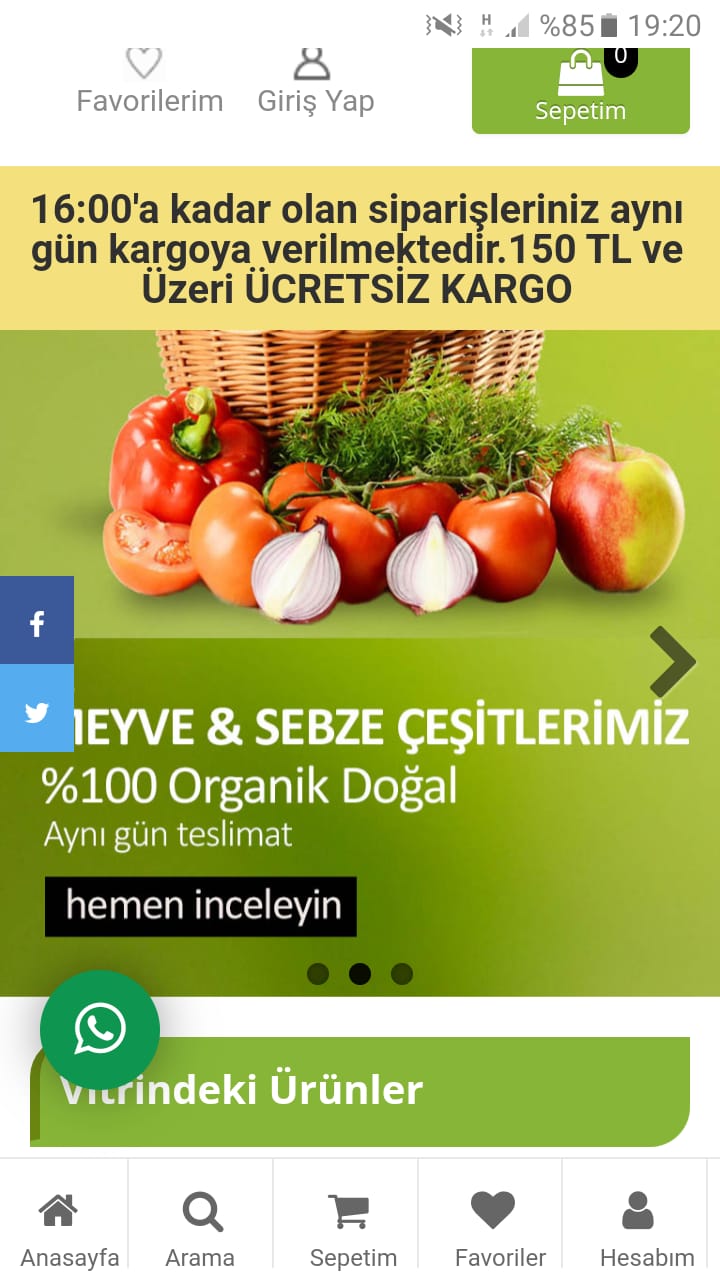The height and width of the screenshot is (1280, 720).
Task: Select the first banner slide dot
Action: coord(318,974)
